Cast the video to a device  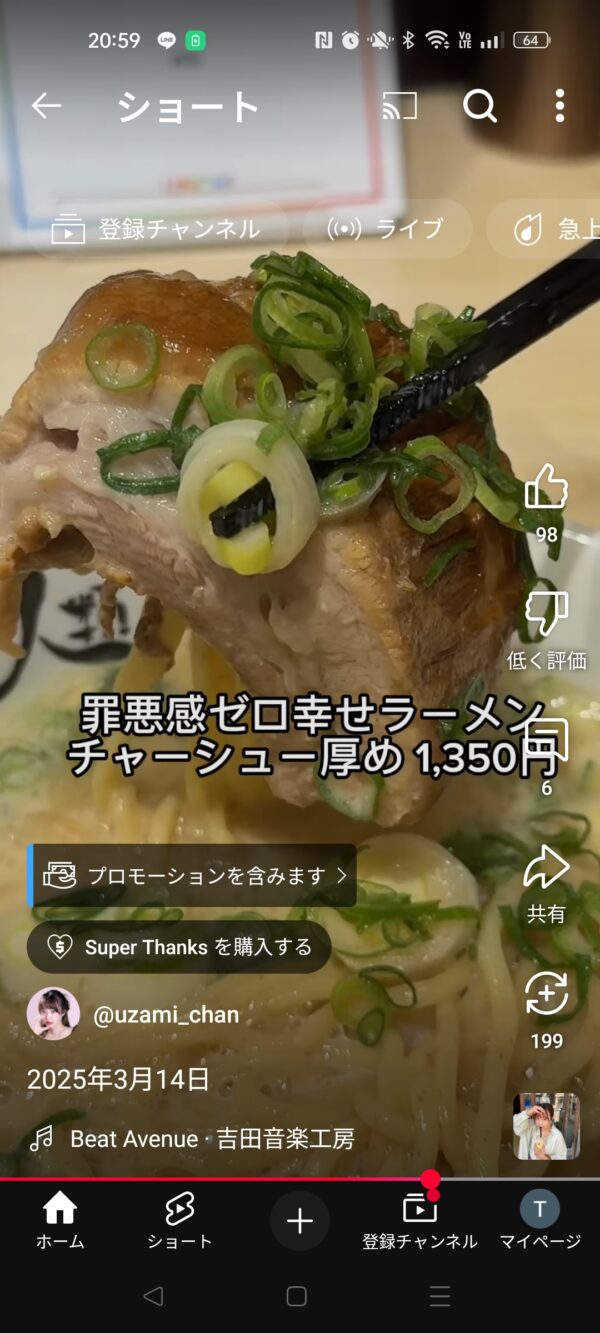click(400, 106)
